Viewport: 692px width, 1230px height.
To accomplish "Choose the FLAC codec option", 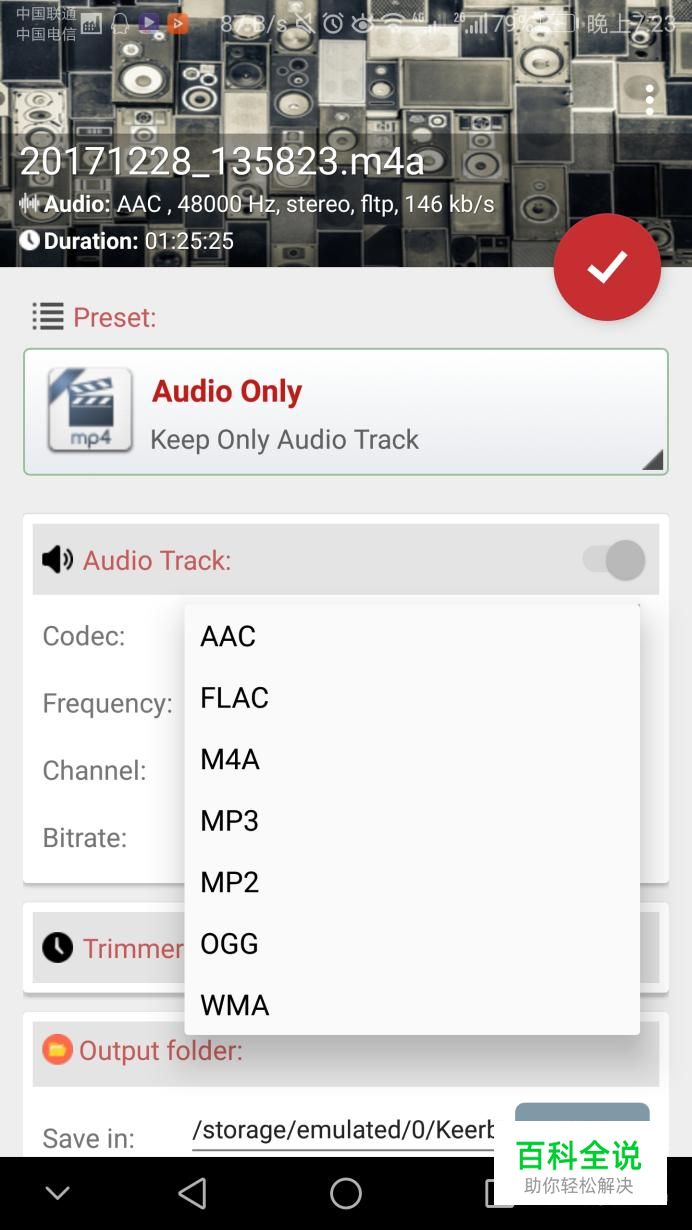I will (412, 698).
